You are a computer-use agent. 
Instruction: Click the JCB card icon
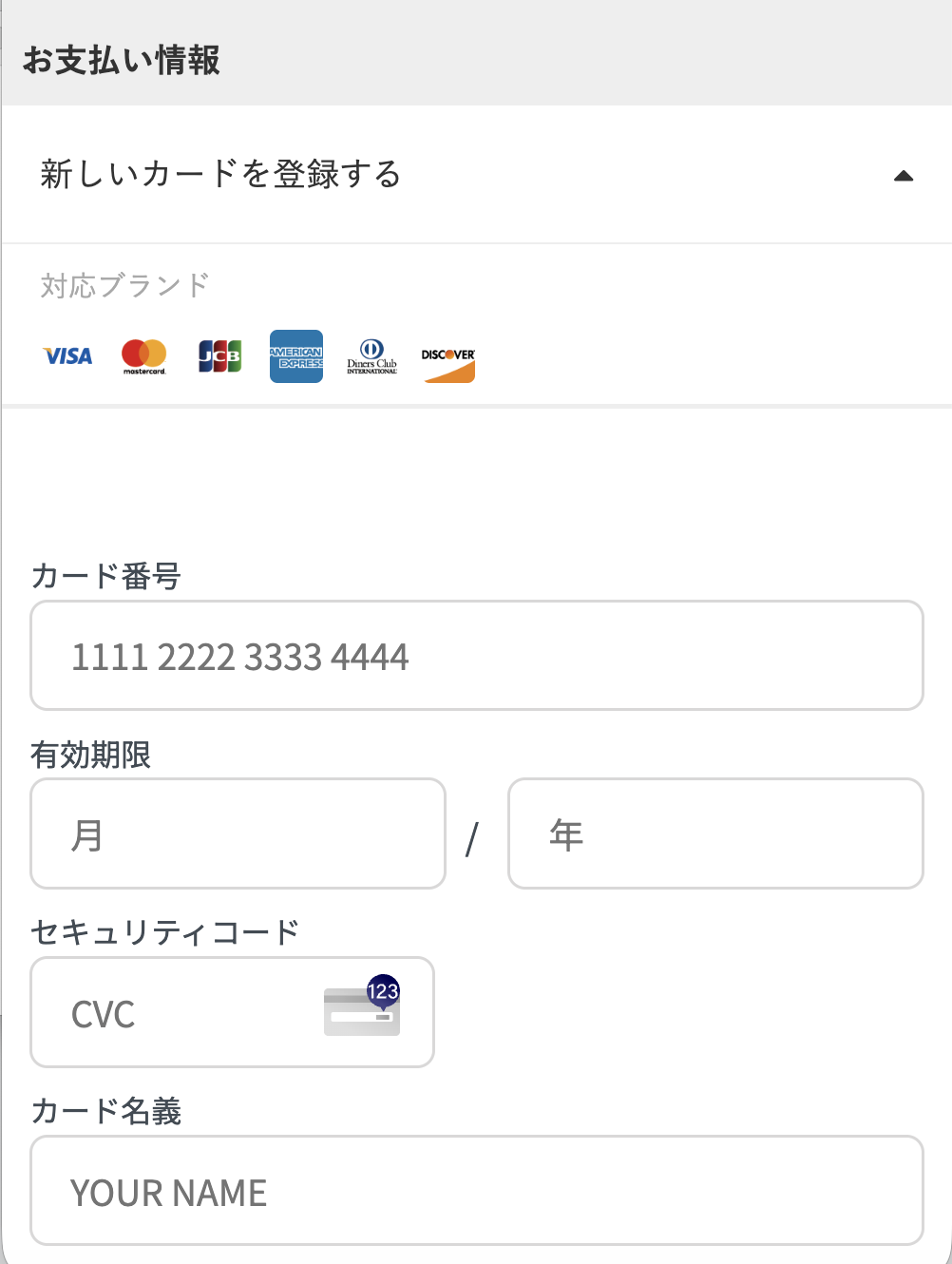pyautogui.click(x=219, y=356)
